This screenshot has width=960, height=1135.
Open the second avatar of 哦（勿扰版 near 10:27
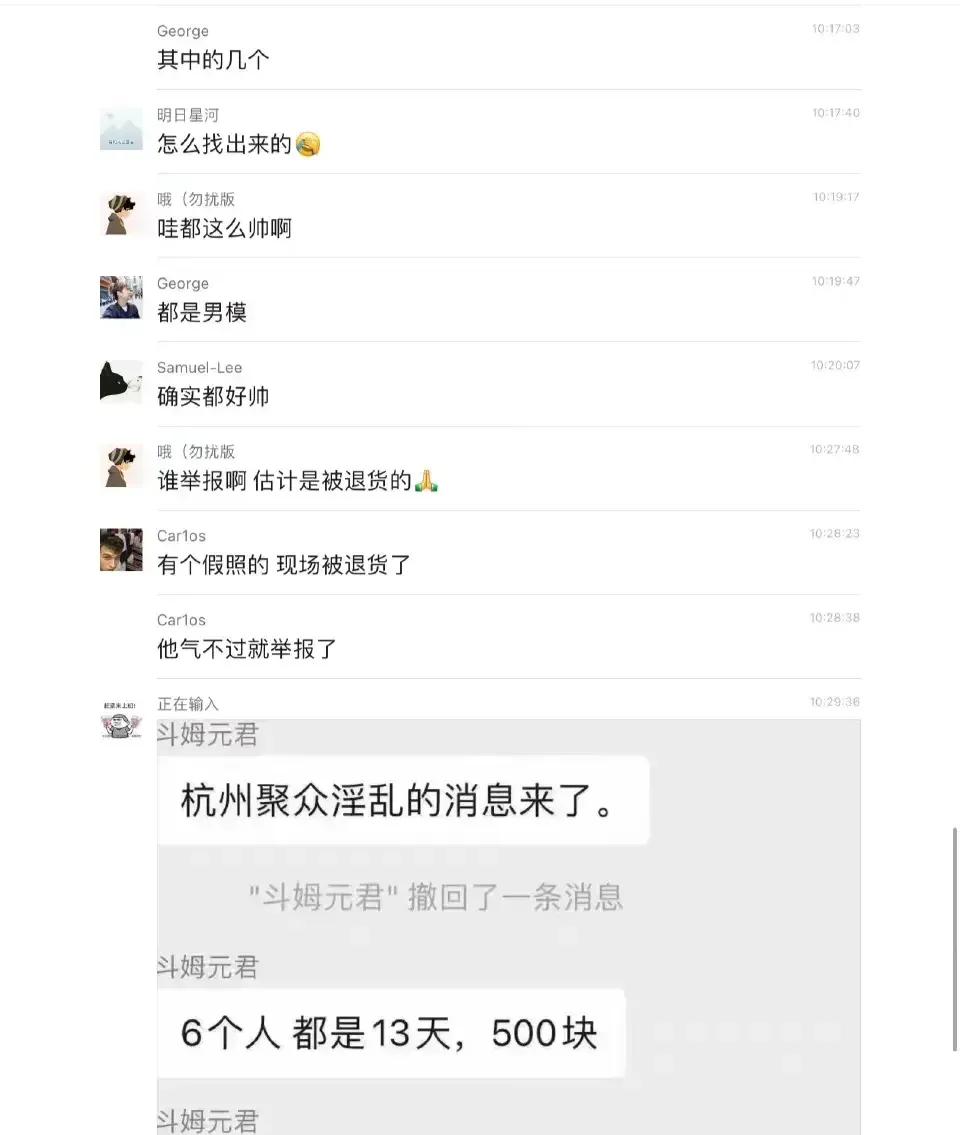(121, 466)
